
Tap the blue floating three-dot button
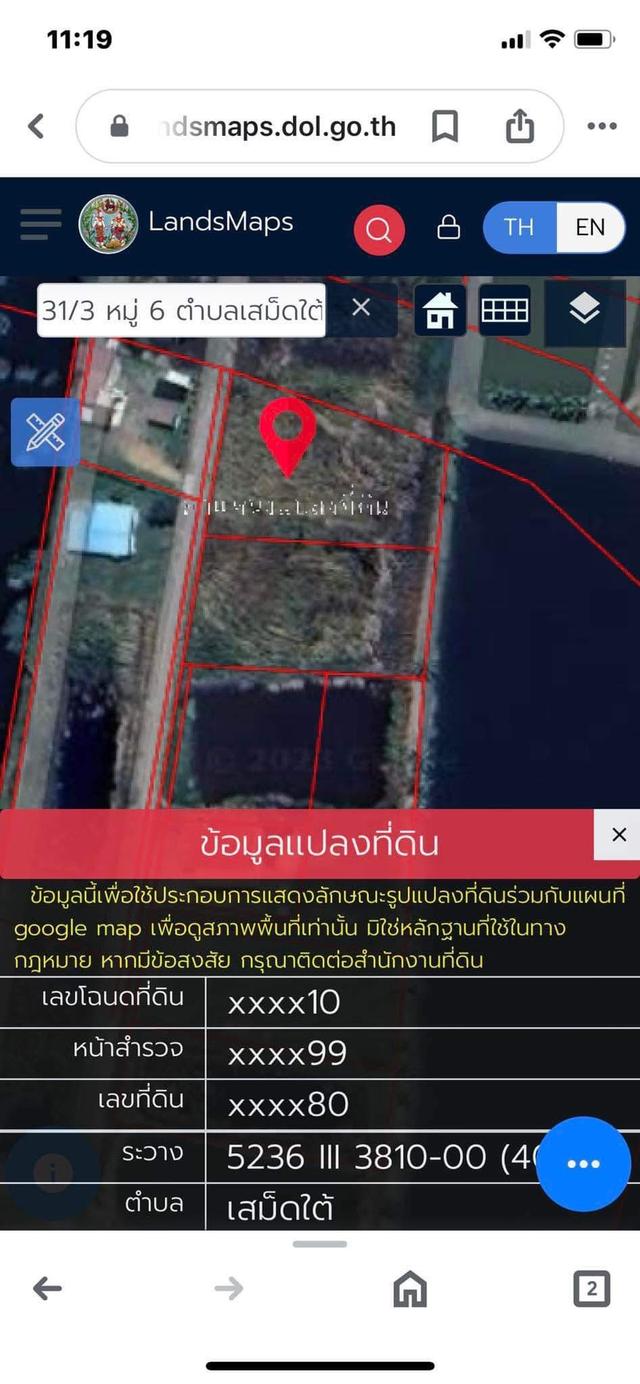pyautogui.click(x=583, y=1164)
